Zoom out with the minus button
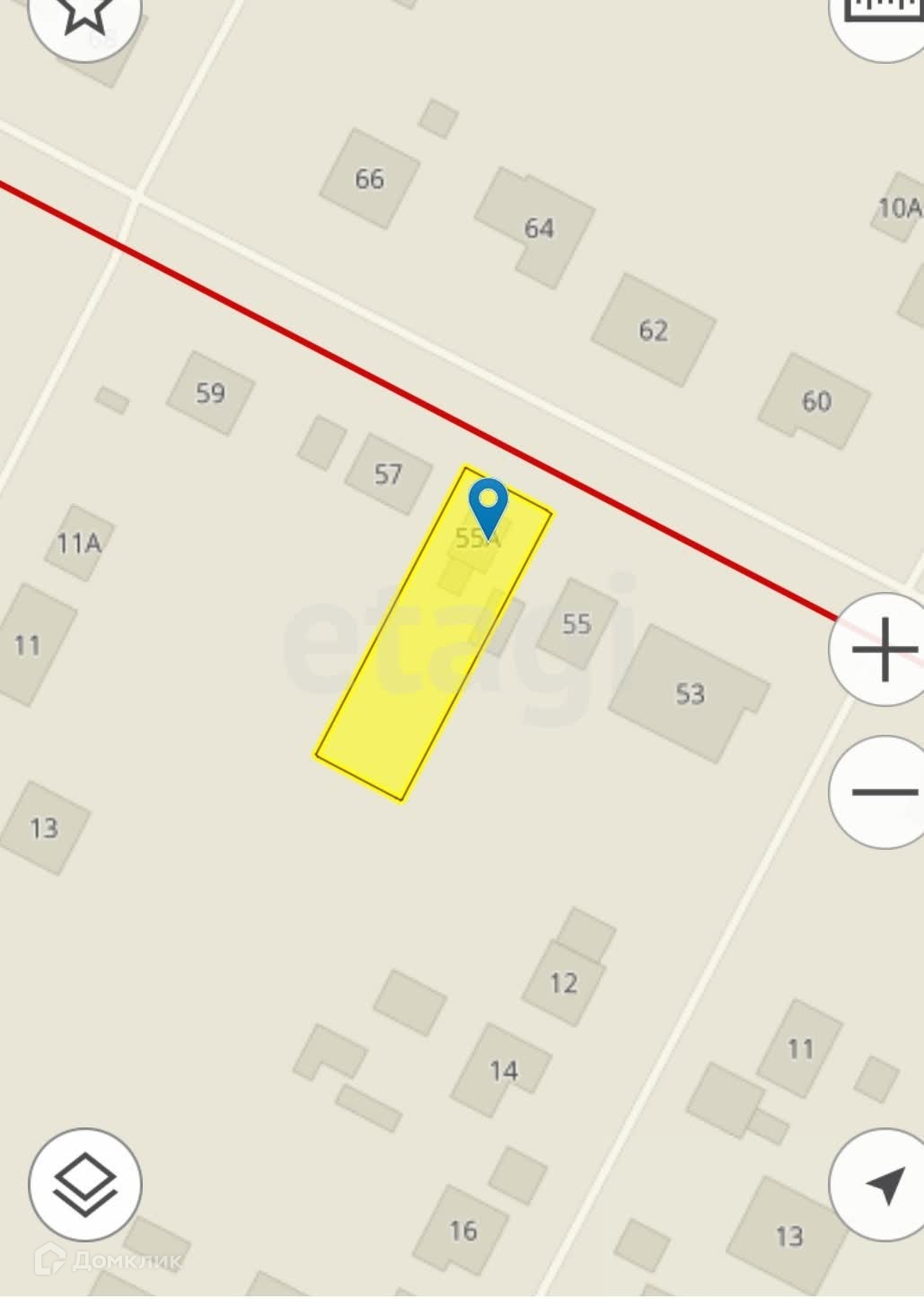Viewport: 924px width, 1299px height. [883, 791]
